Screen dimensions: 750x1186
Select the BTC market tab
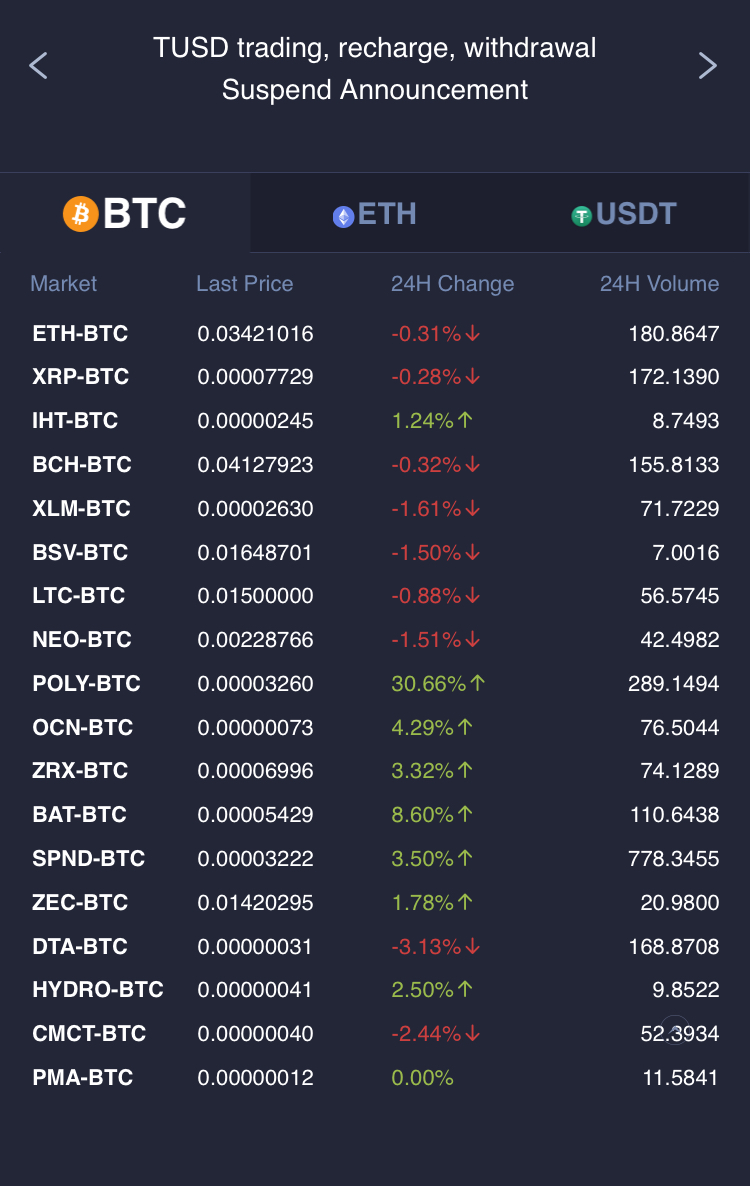pos(125,214)
